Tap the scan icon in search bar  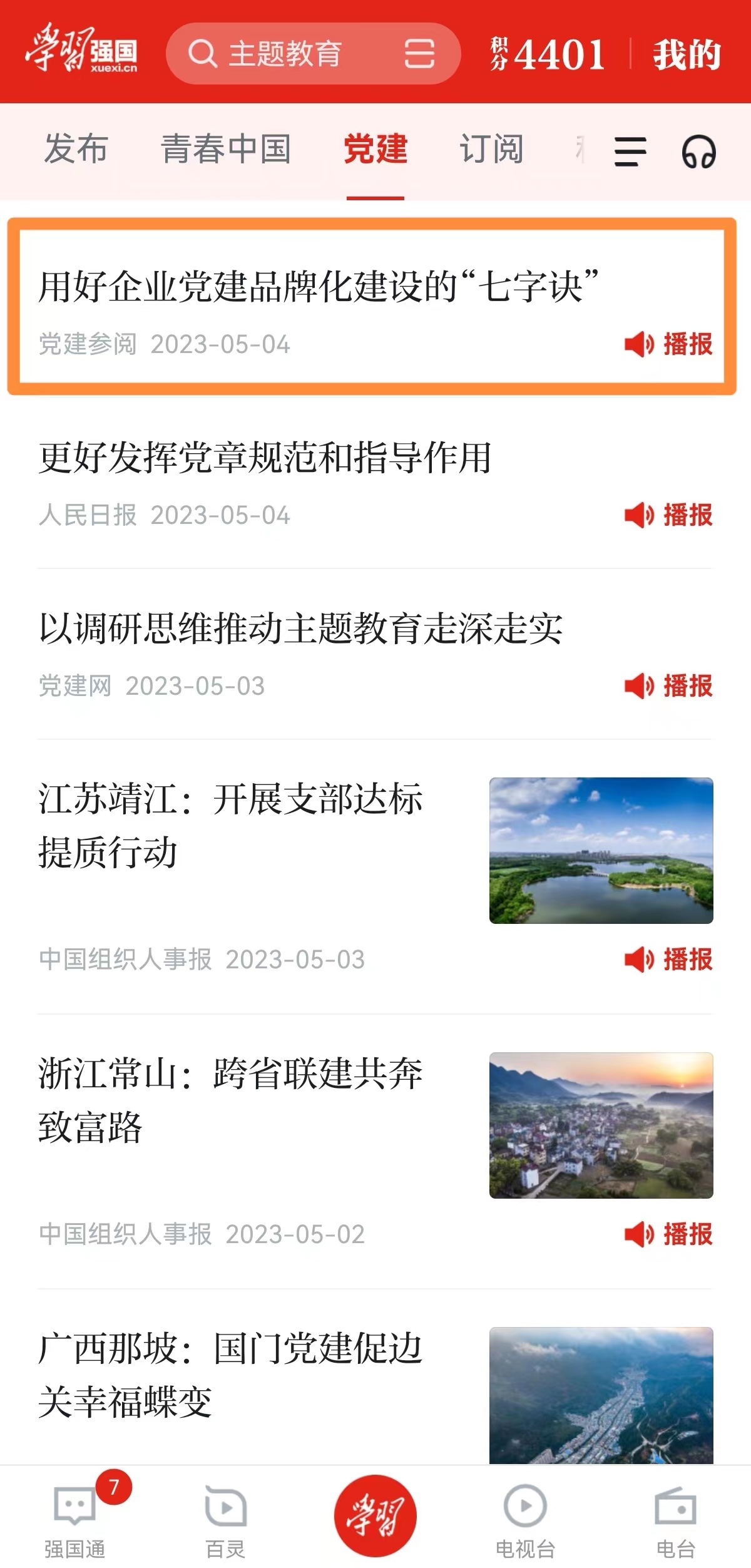coord(419,54)
